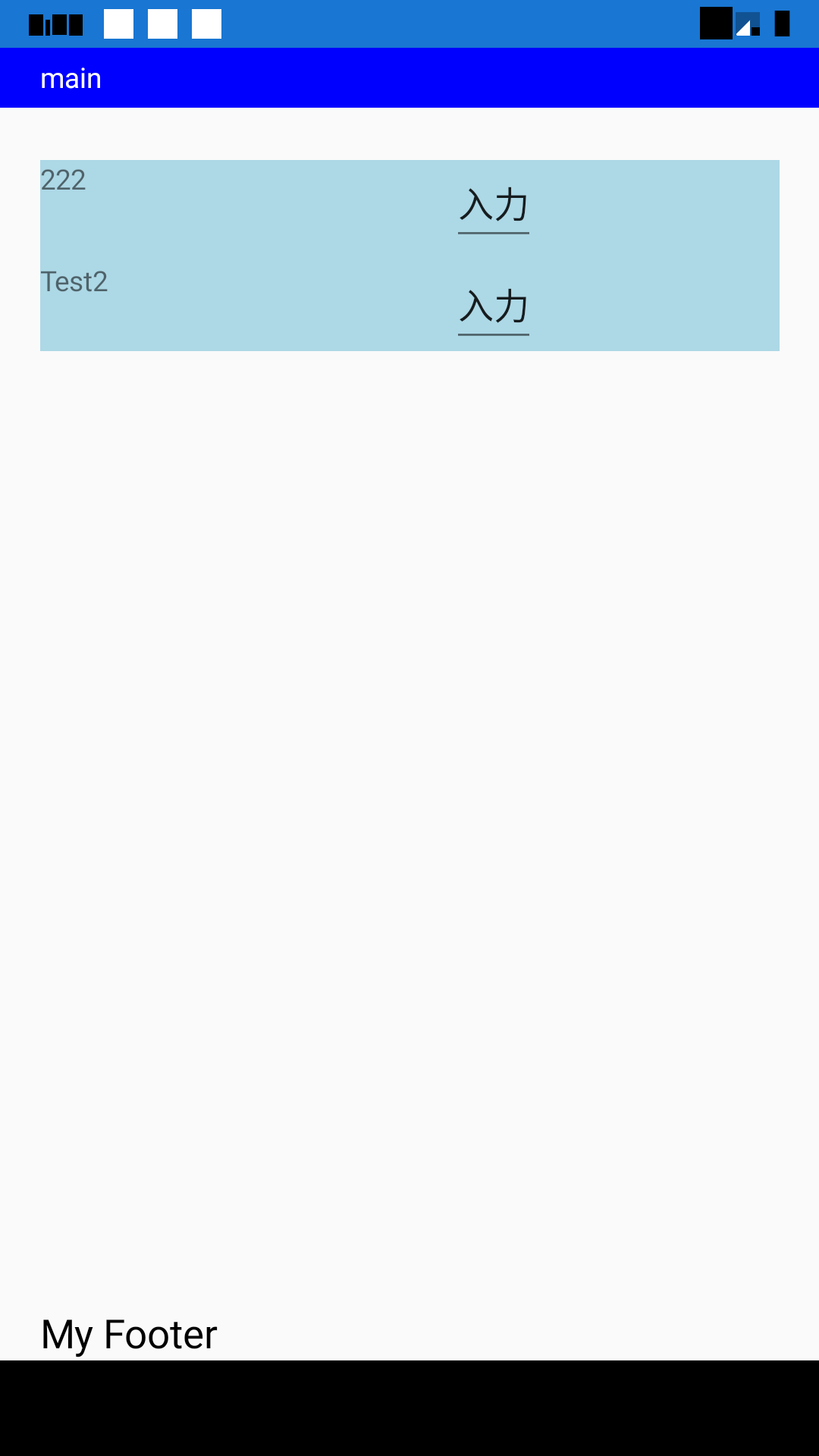
Task: Tap the 入力 field next to Test2
Action: 494,308
